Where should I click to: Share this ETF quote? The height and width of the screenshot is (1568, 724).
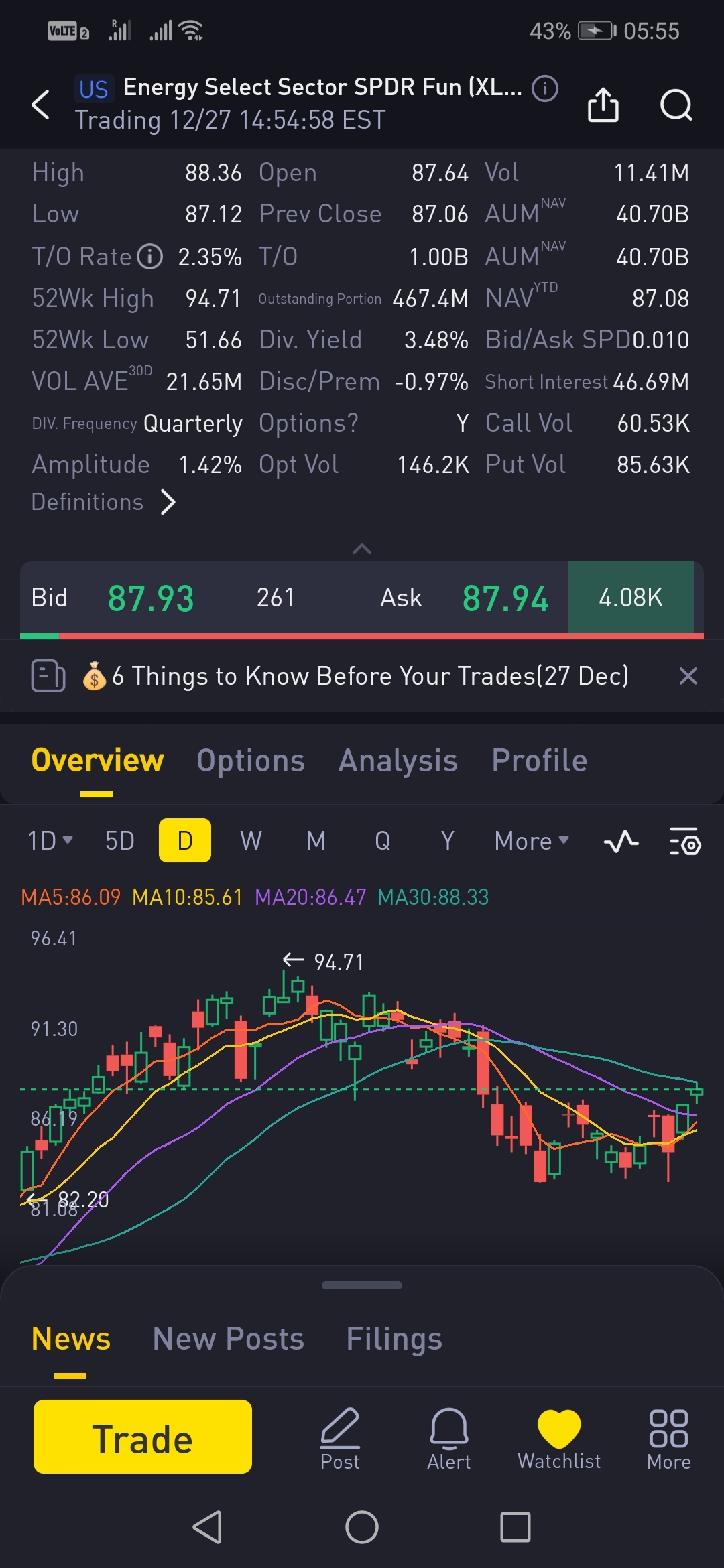pyautogui.click(x=603, y=105)
